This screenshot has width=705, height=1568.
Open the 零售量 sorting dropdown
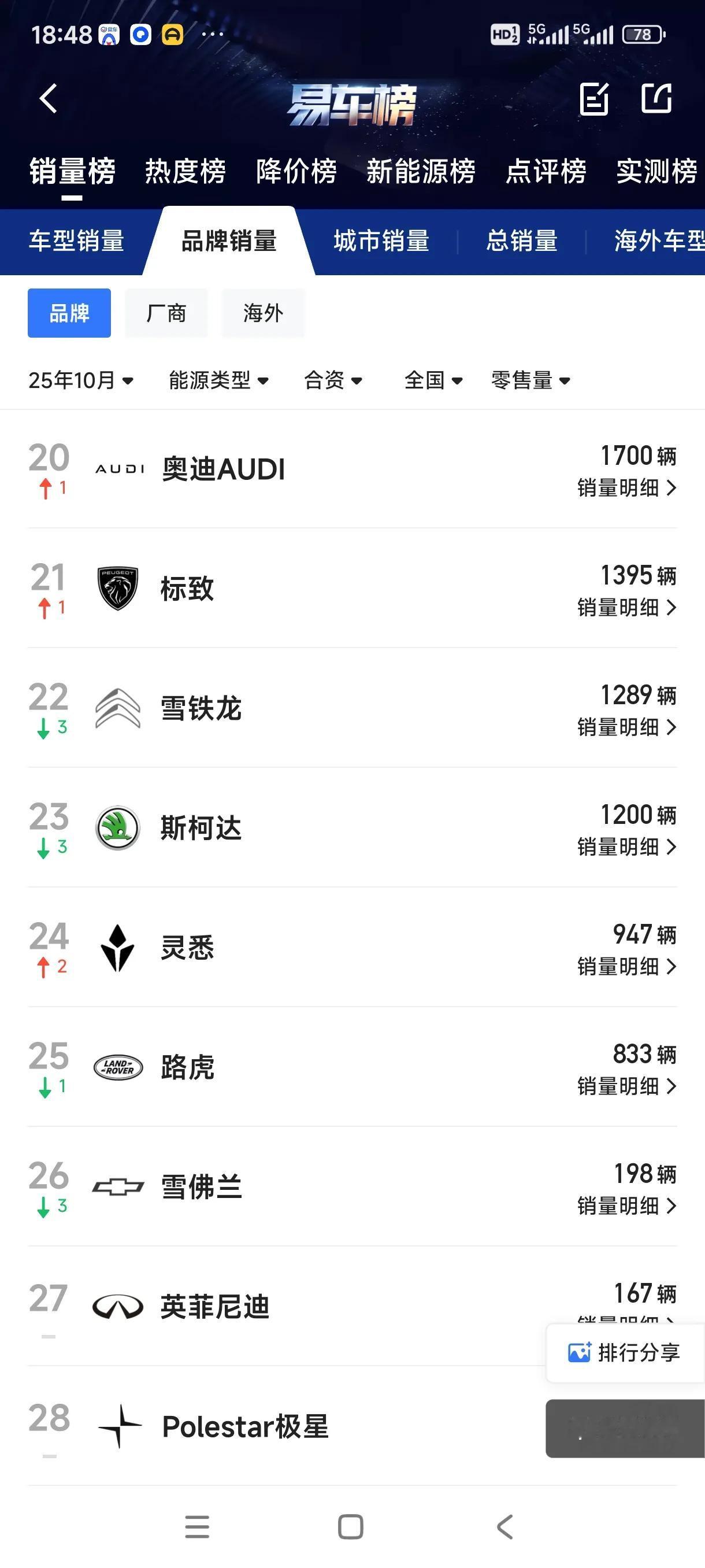click(528, 380)
